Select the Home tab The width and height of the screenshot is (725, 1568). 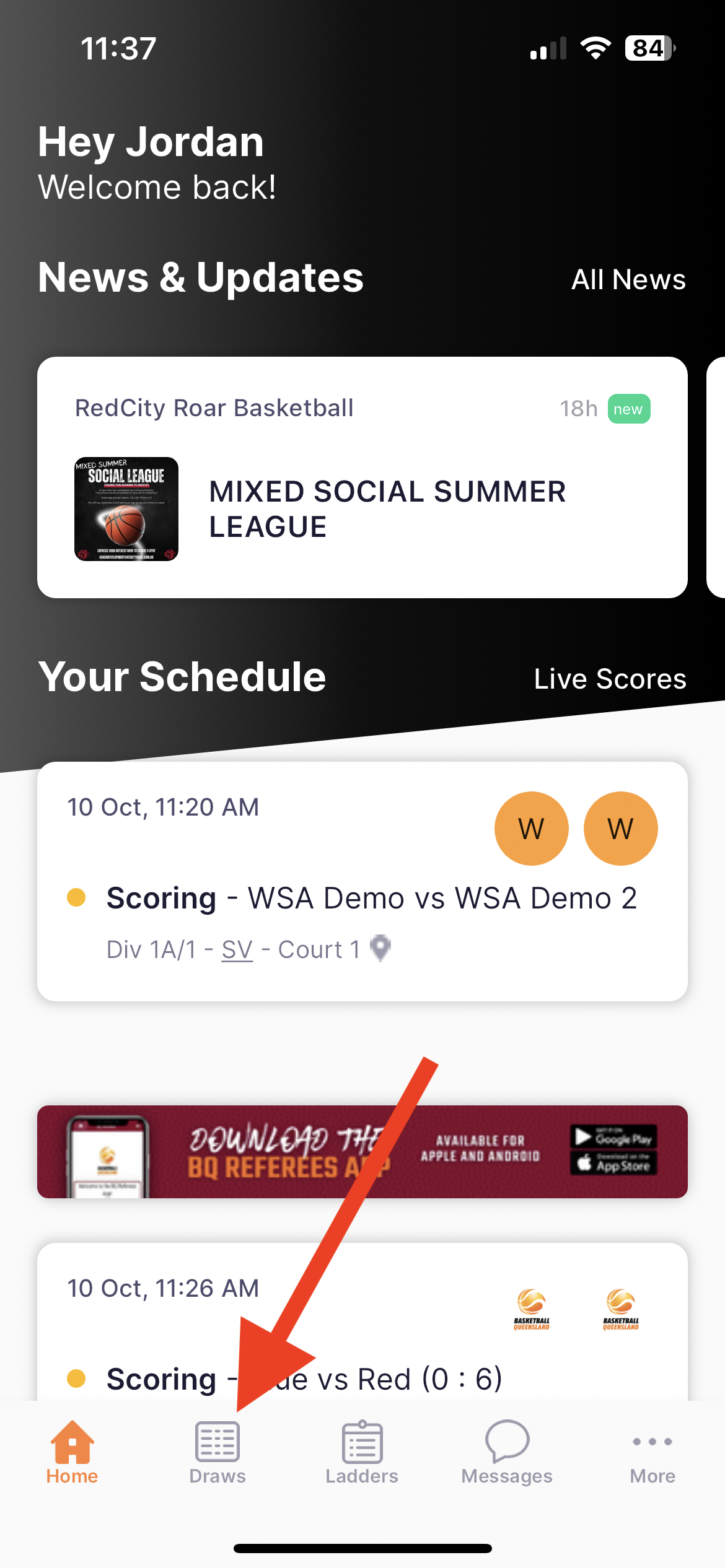[x=72, y=1453]
